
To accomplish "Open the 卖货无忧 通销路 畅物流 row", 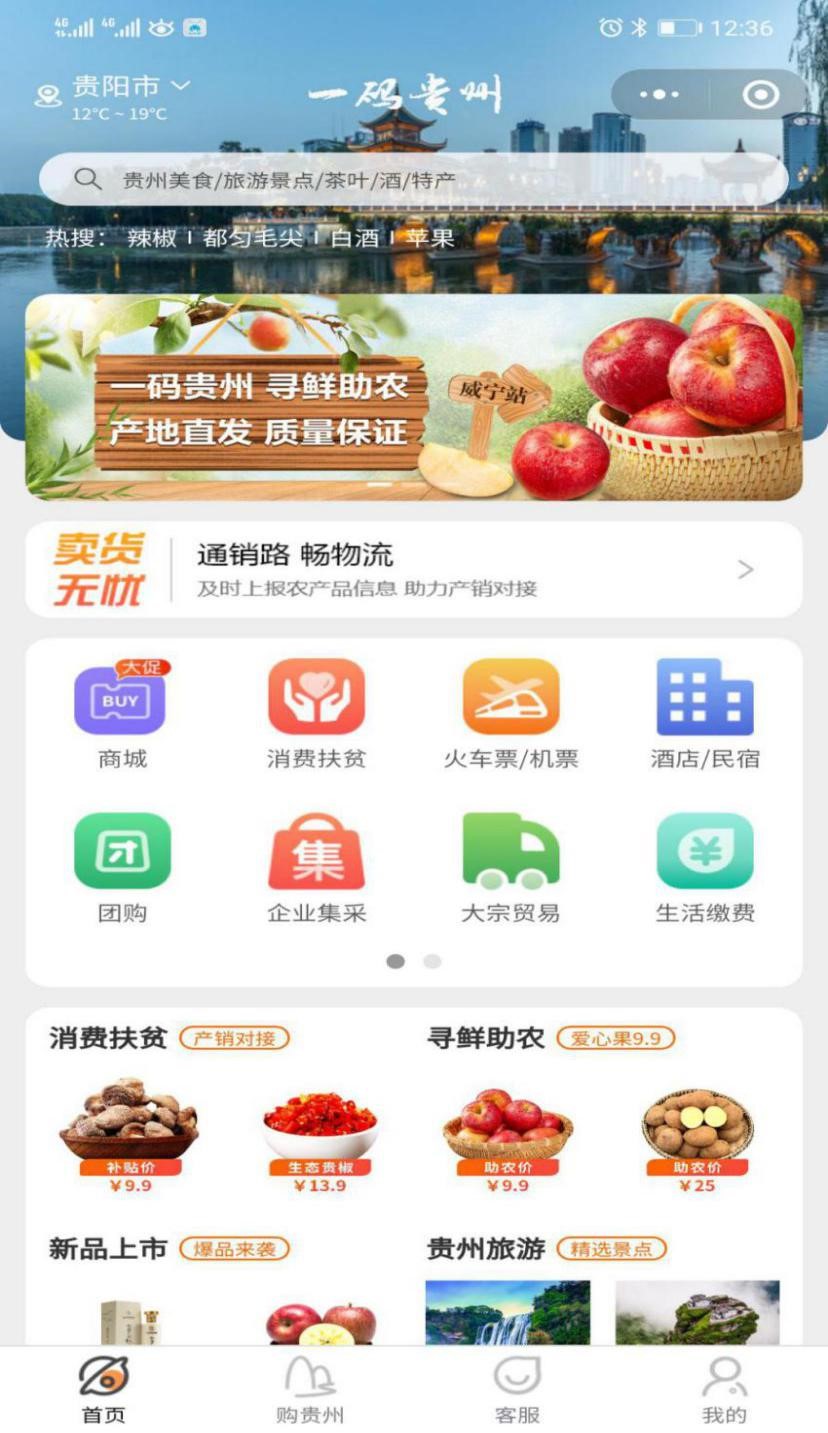I will (x=413, y=569).
